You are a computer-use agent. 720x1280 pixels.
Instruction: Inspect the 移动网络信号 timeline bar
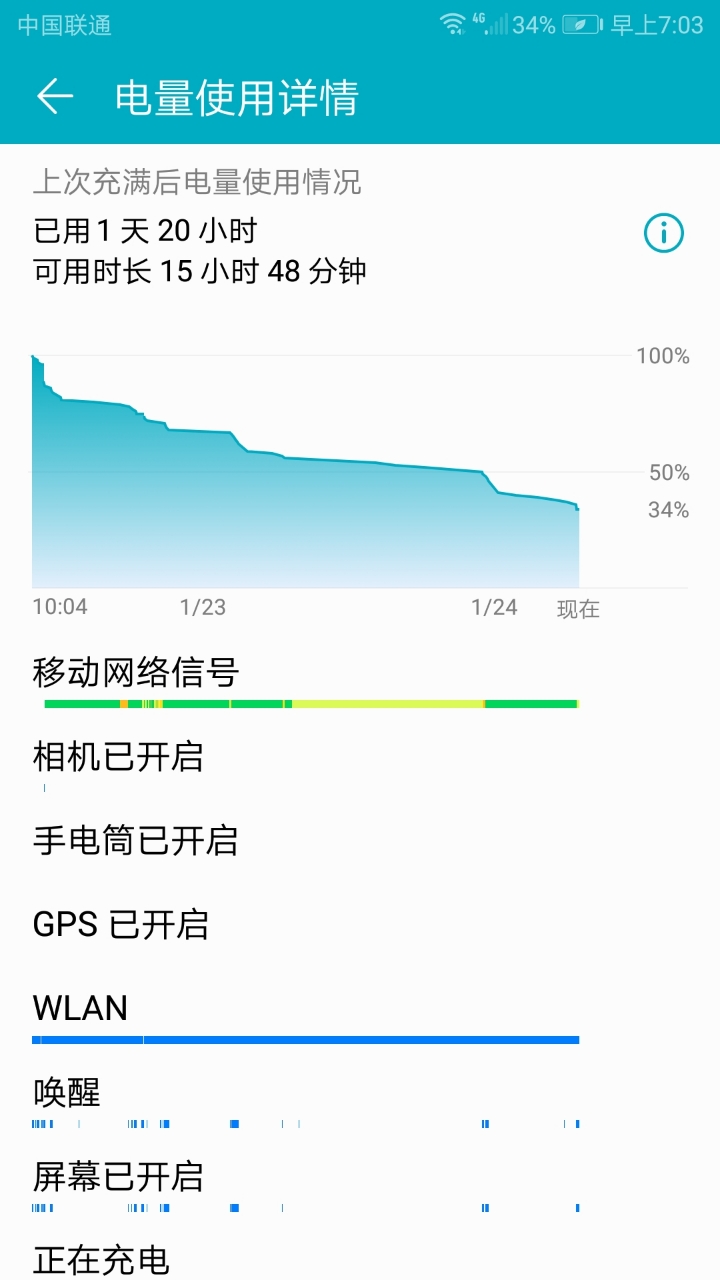coord(308,703)
